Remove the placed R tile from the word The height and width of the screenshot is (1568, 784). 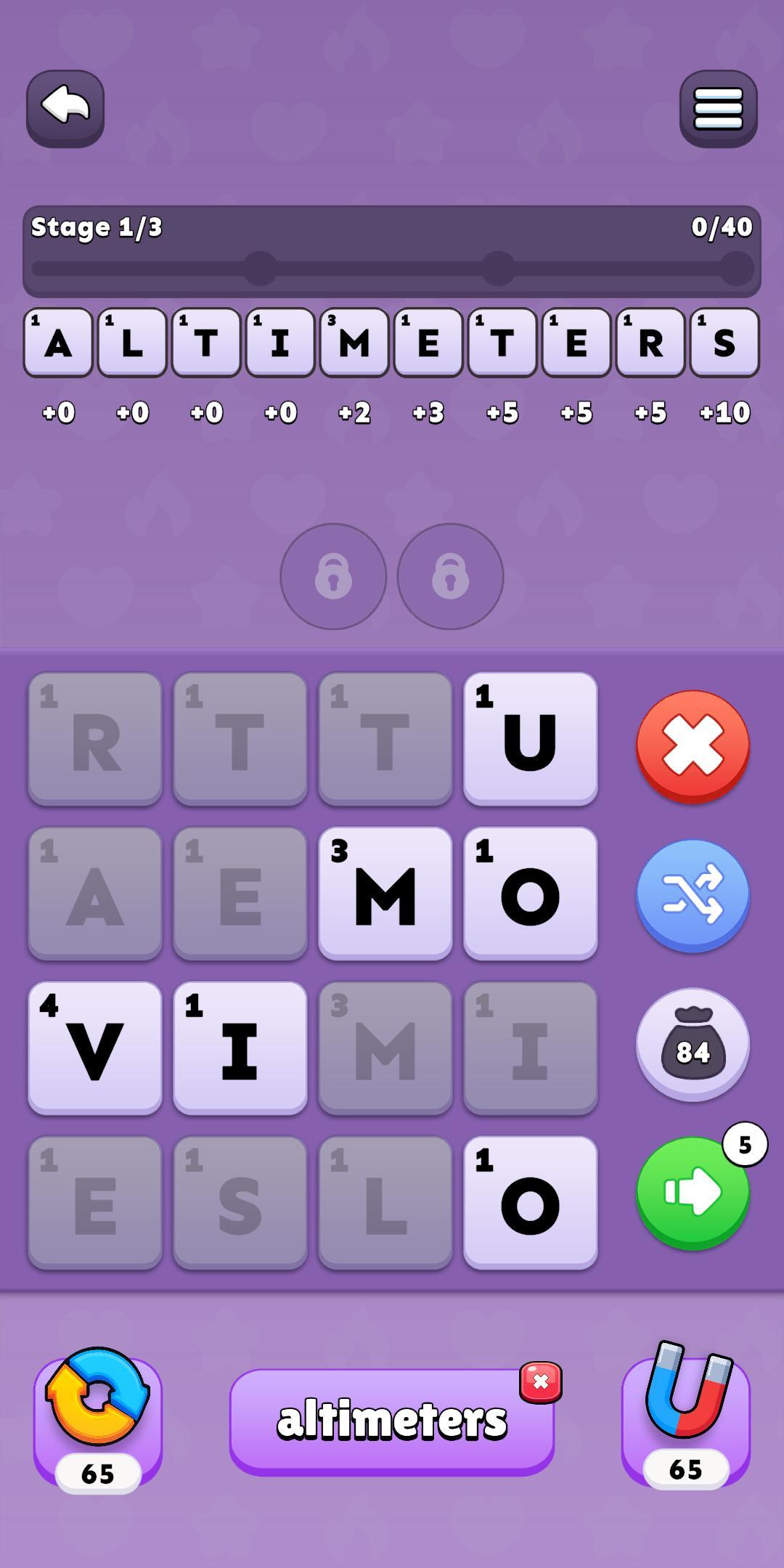pos(650,343)
